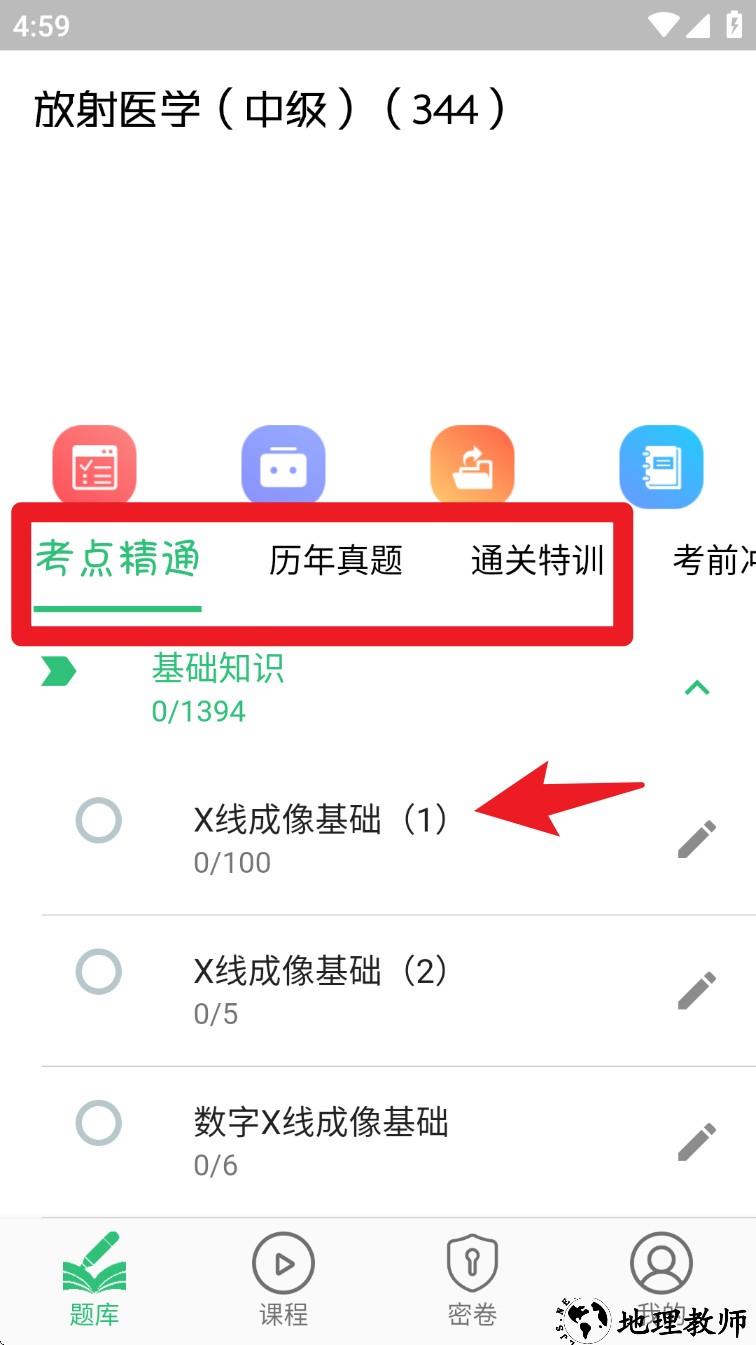Screen dimensions: 756x1345
Task: Switch to the 历年真题 tab
Action: click(335, 560)
